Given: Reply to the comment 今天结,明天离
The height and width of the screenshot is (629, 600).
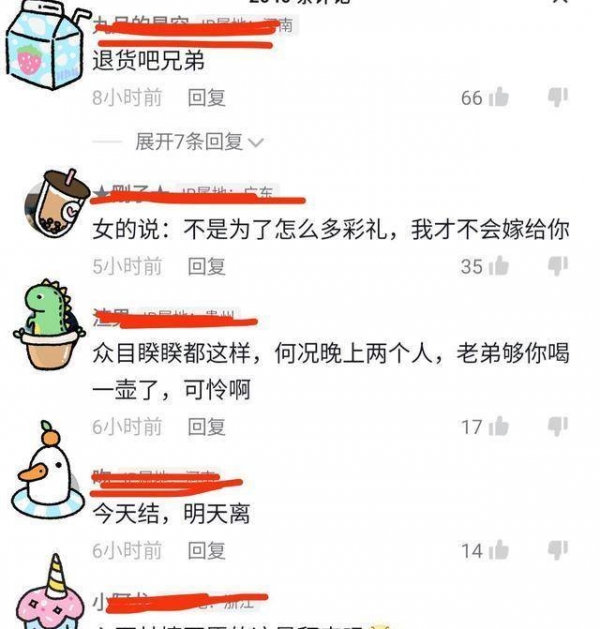Looking at the screenshot, I should click(x=208, y=550).
